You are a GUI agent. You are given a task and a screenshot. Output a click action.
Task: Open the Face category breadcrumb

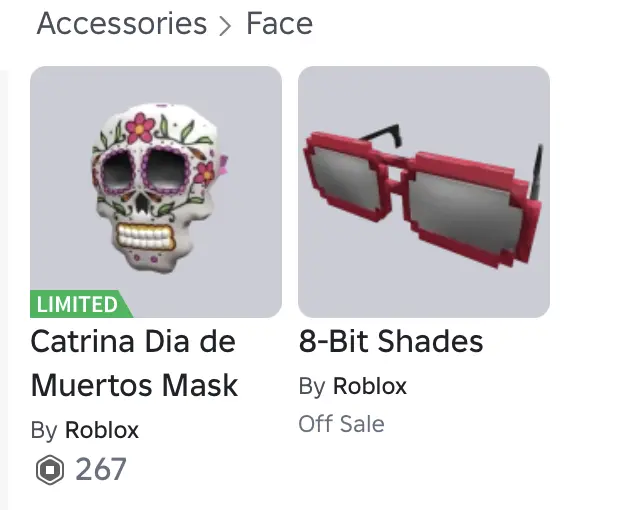(279, 23)
